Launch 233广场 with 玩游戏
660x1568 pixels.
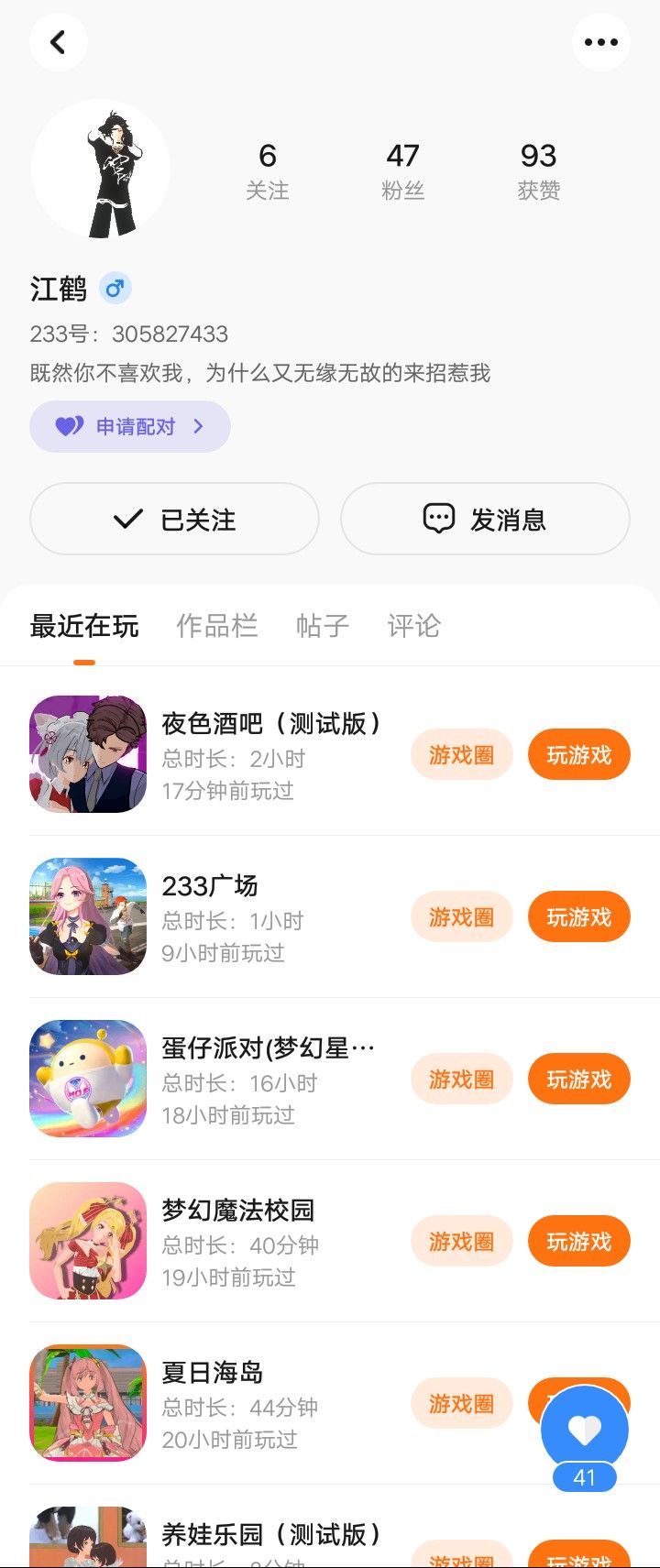pos(578,917)
